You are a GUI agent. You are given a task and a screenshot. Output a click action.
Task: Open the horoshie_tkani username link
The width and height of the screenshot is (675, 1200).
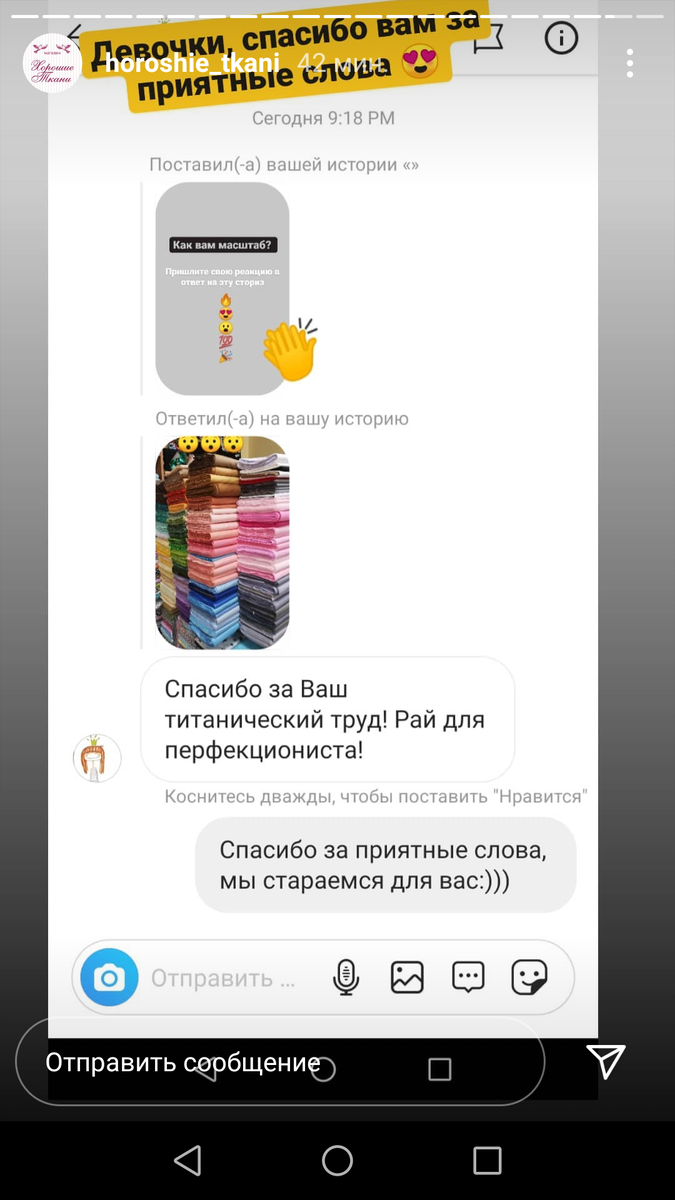pyautogui.click(x=192, y=62)
